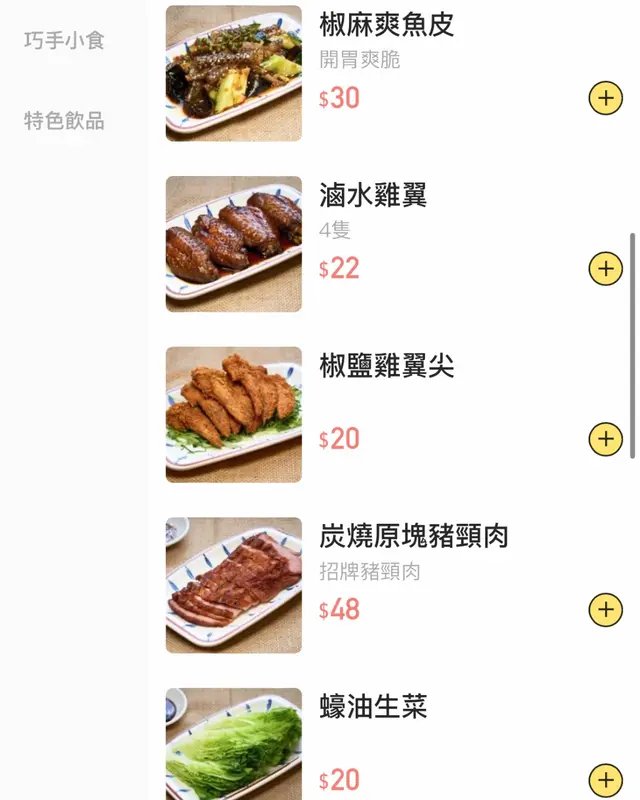
Task: Add 滷水雞翼 to the order
Action: click(605, 268)
